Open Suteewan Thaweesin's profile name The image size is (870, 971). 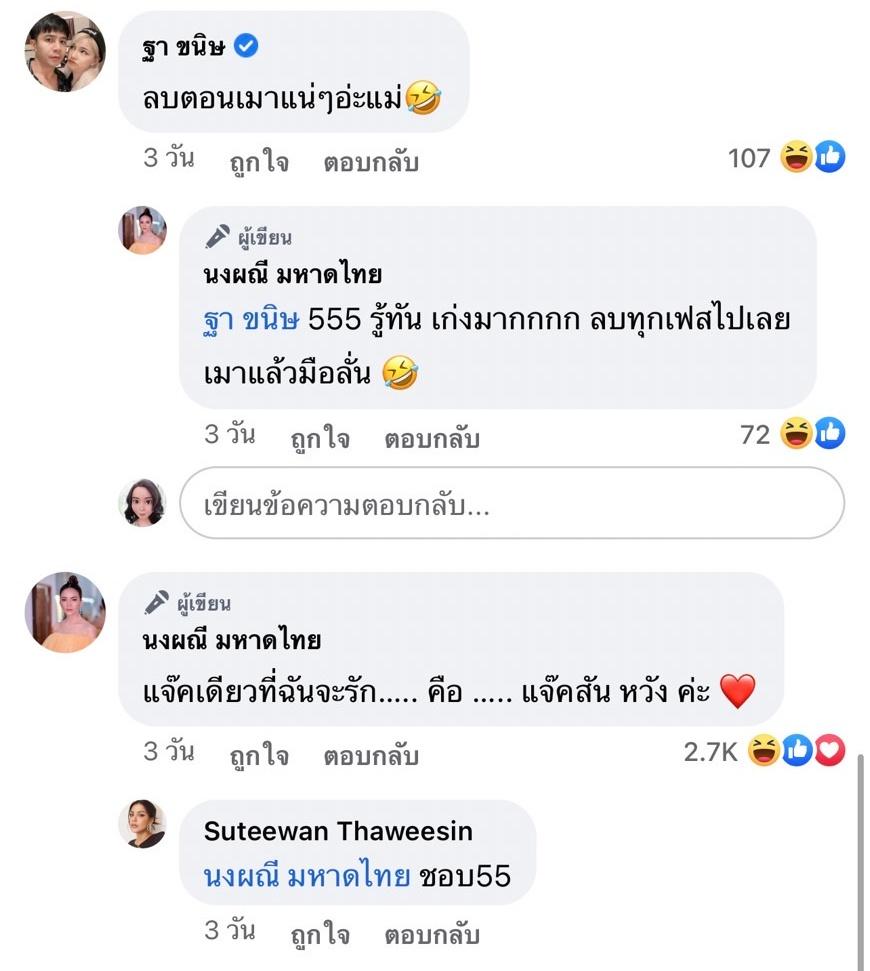coord(338,831)
